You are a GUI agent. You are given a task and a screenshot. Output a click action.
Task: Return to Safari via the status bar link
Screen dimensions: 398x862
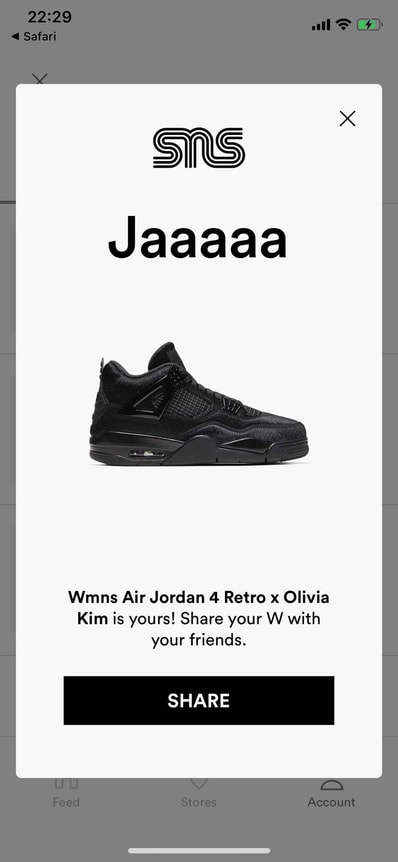click(x=34, y=37)
